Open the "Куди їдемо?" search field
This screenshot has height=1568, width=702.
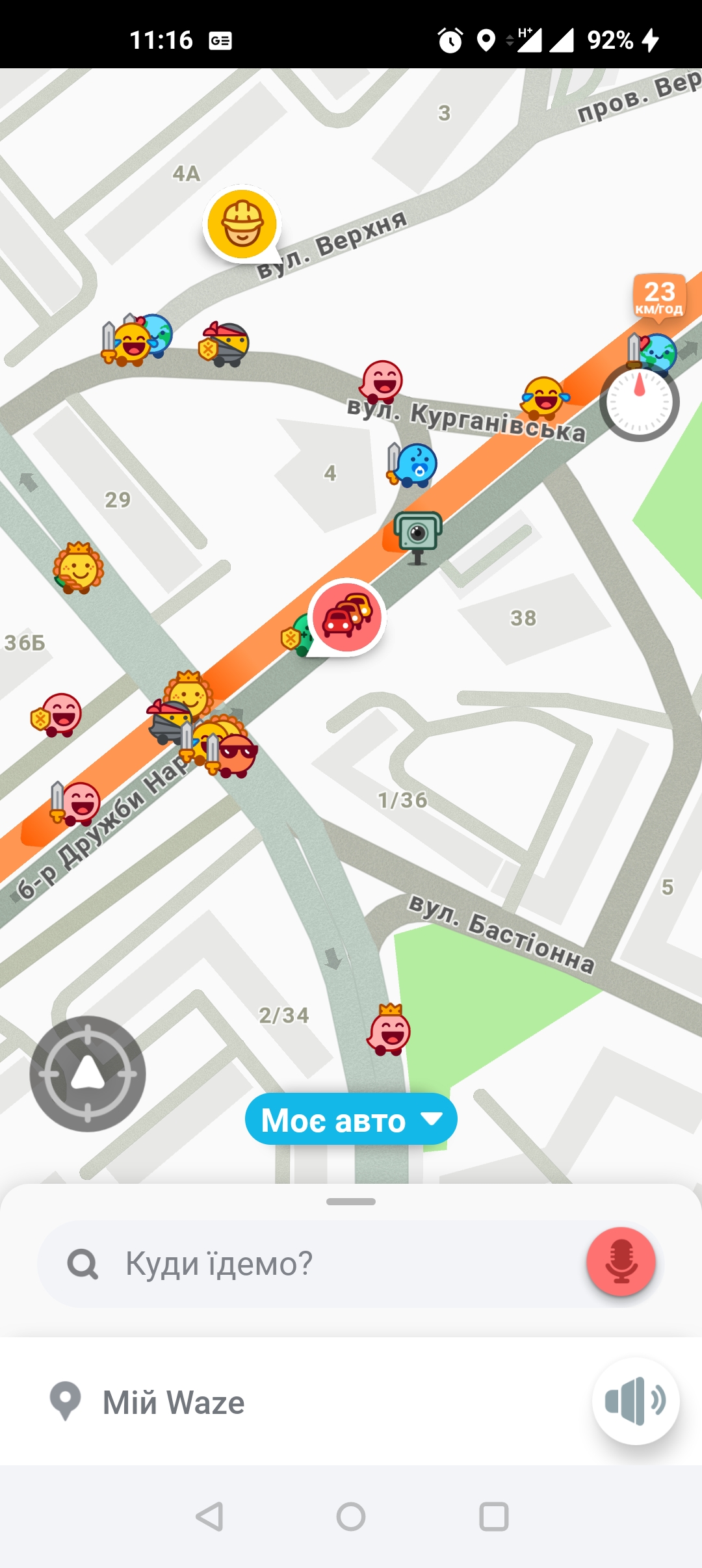(x=312, y=1264)
